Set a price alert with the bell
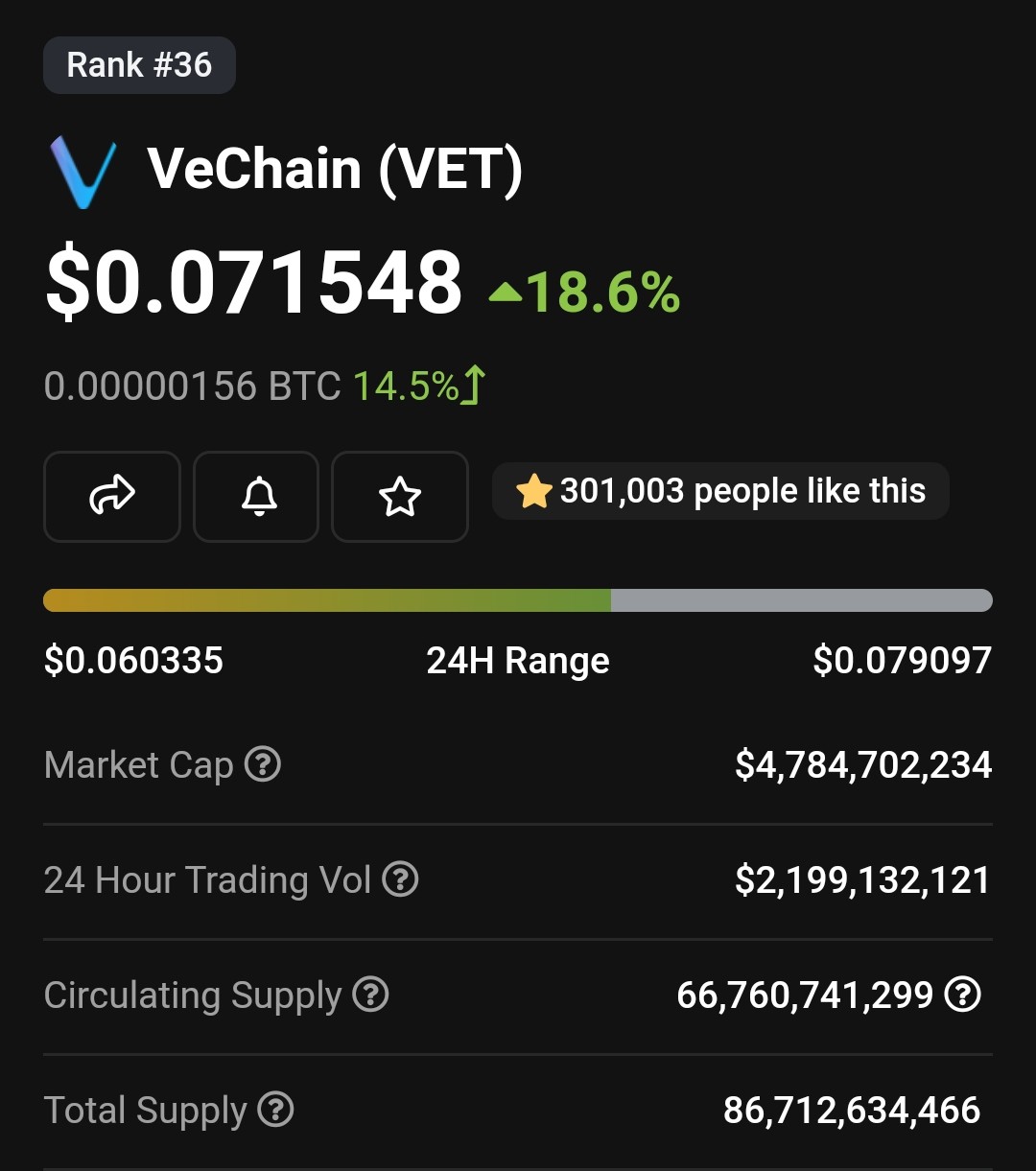Viewport: 1036px width, 1171px height. [x=256, y=497]
